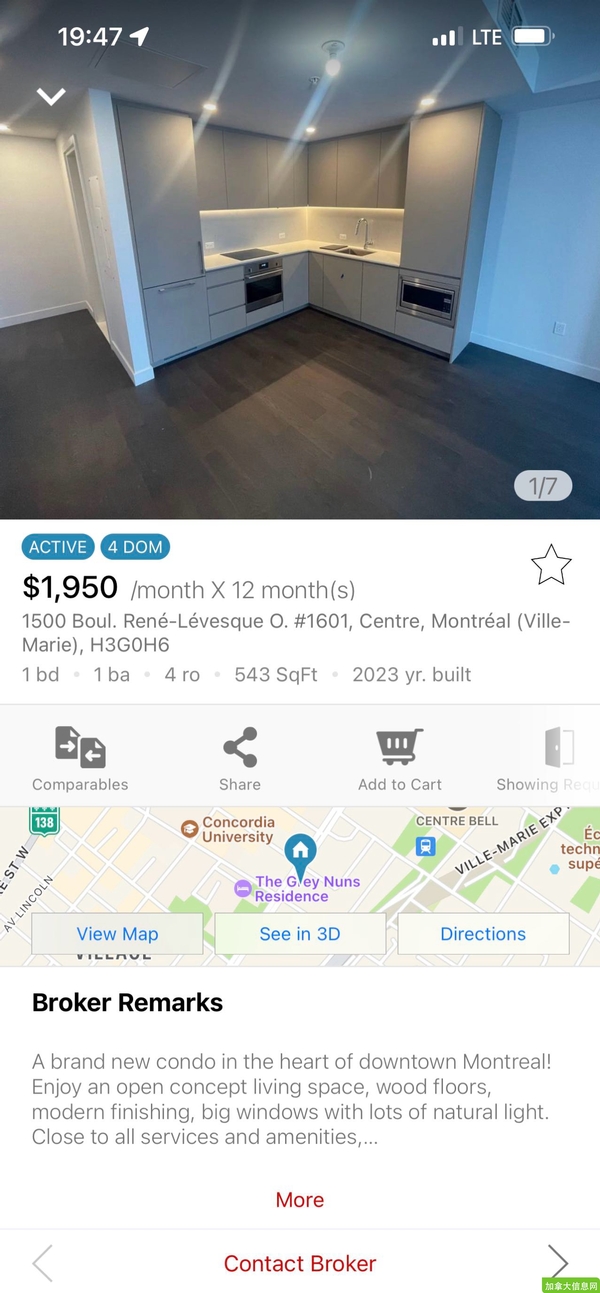Collapse the listing with the down chevron
This screenshot has width=600, height=1293.
click(x=51, y=96)
